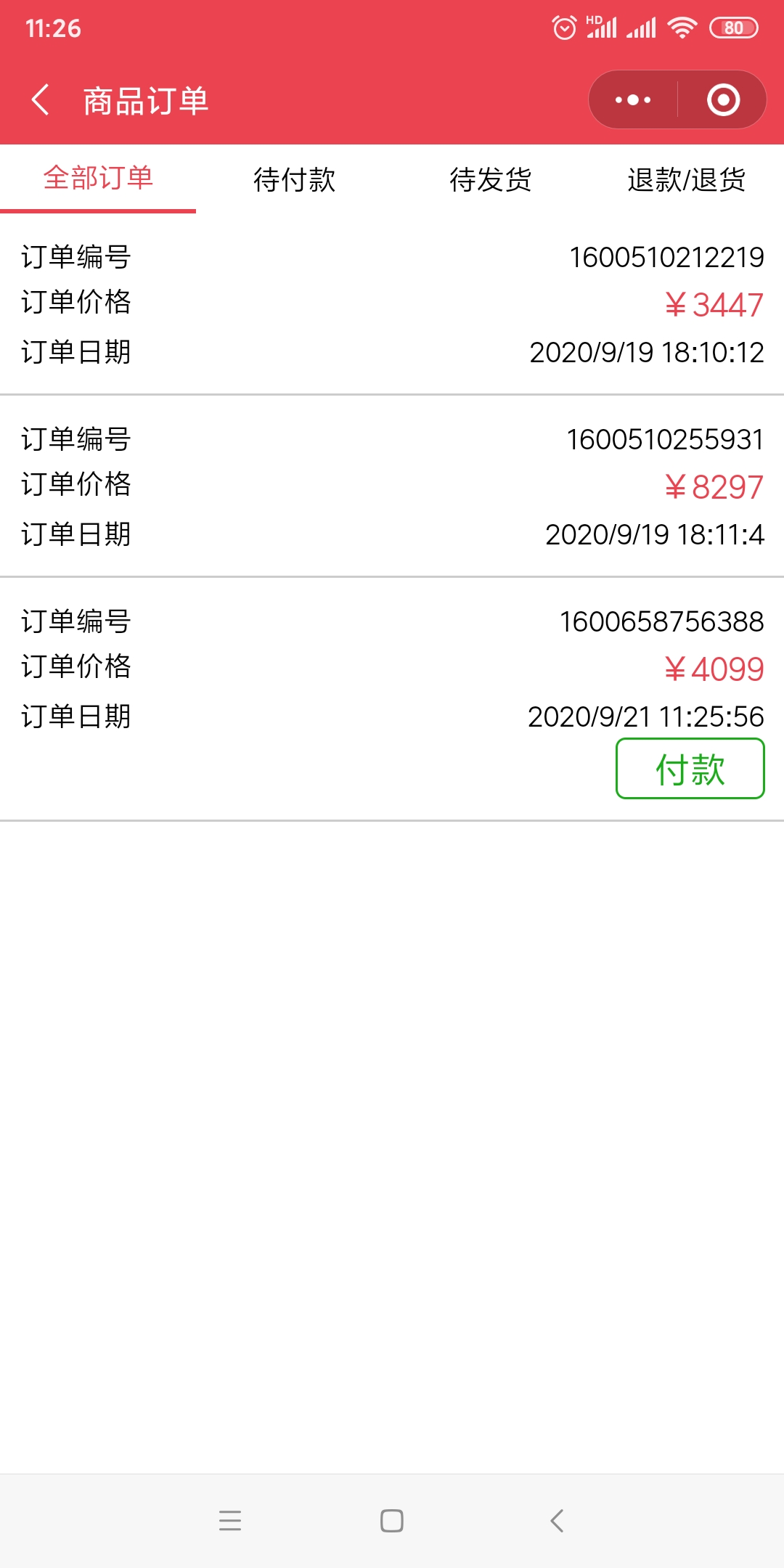Open recent apps from the navigation bar

click(230, 1520)
